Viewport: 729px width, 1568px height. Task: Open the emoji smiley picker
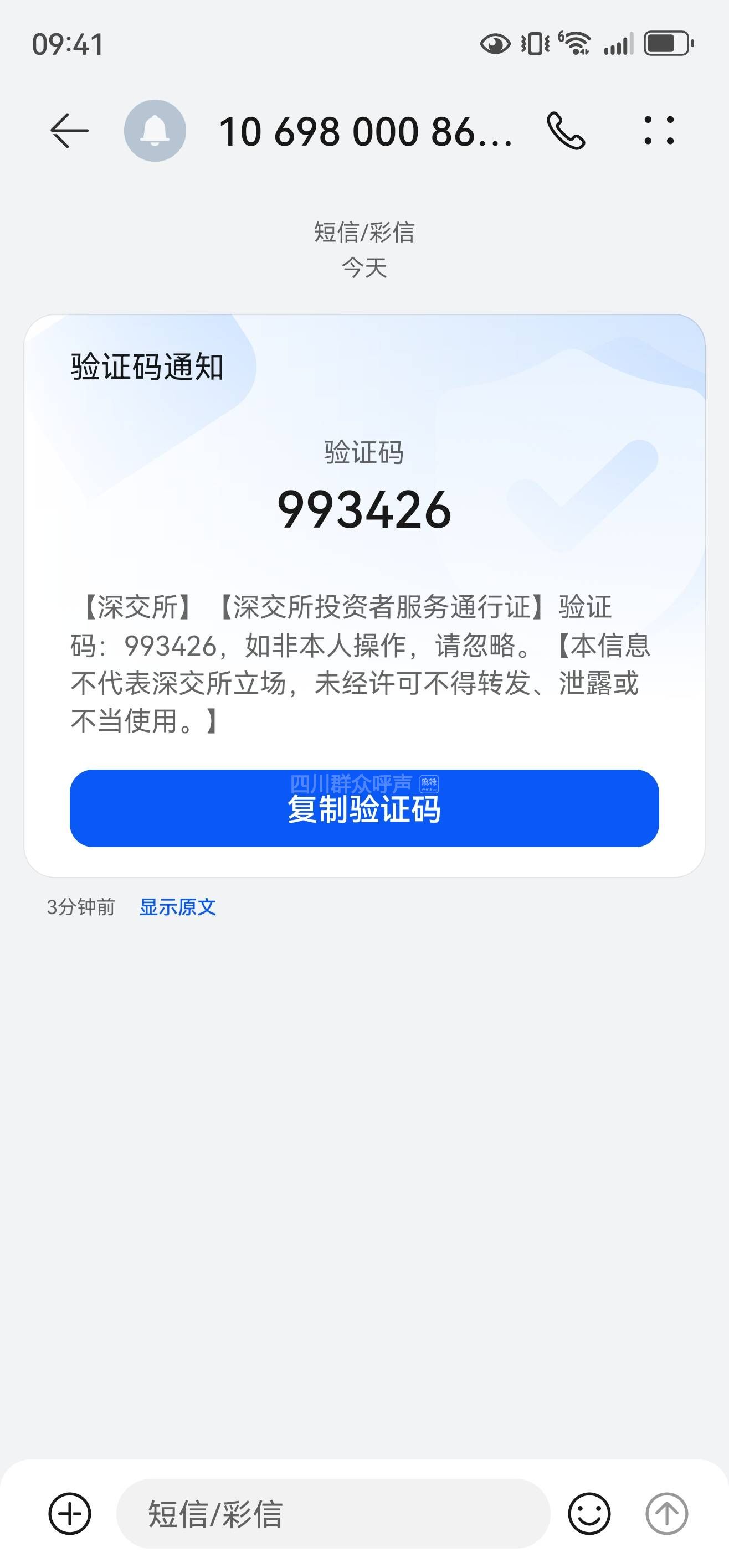pyautogui.click(x=589, y=1513)
